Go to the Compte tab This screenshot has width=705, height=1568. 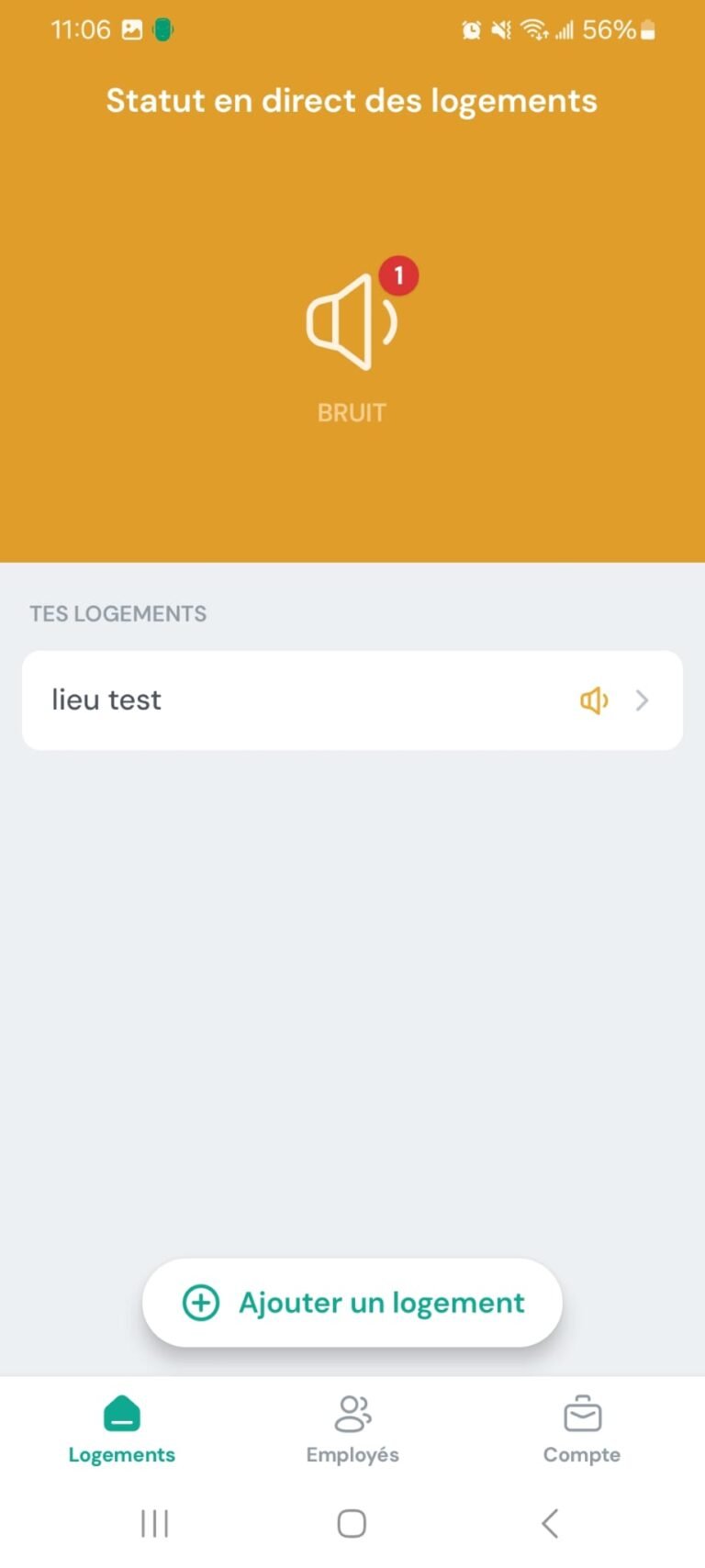point(582,1428)
